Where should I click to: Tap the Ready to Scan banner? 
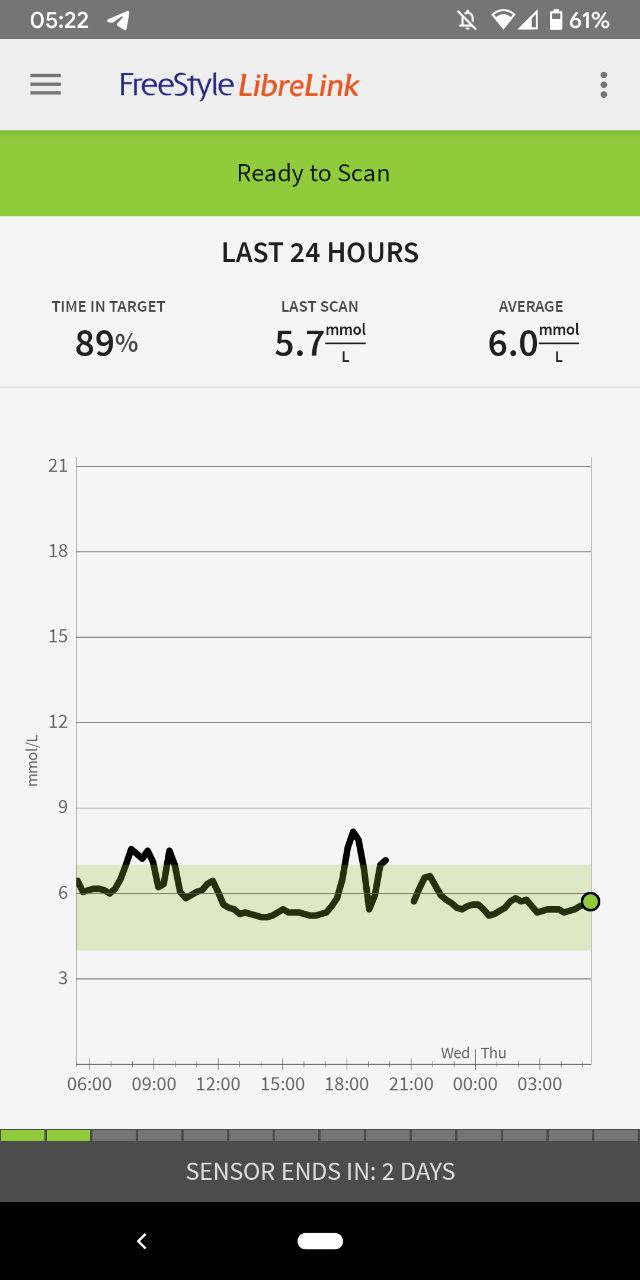(x=320, y=173)
